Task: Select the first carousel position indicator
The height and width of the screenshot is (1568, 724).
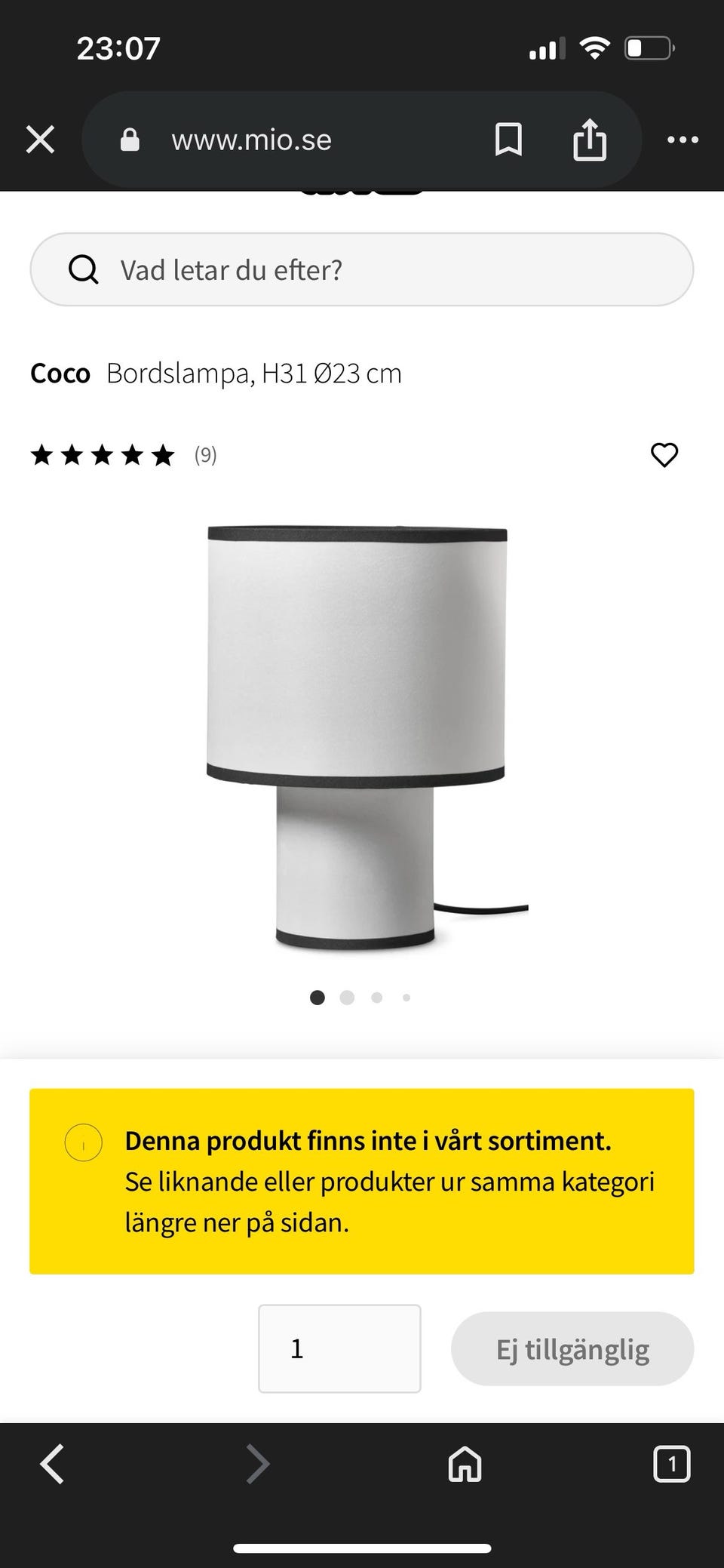Action: coord(318,998)
